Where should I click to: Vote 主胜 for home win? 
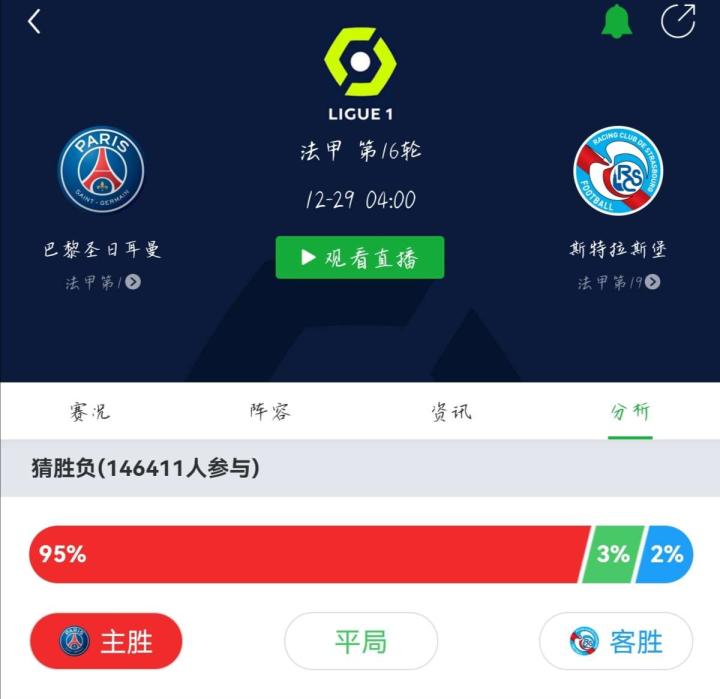[x=106, y=641]
